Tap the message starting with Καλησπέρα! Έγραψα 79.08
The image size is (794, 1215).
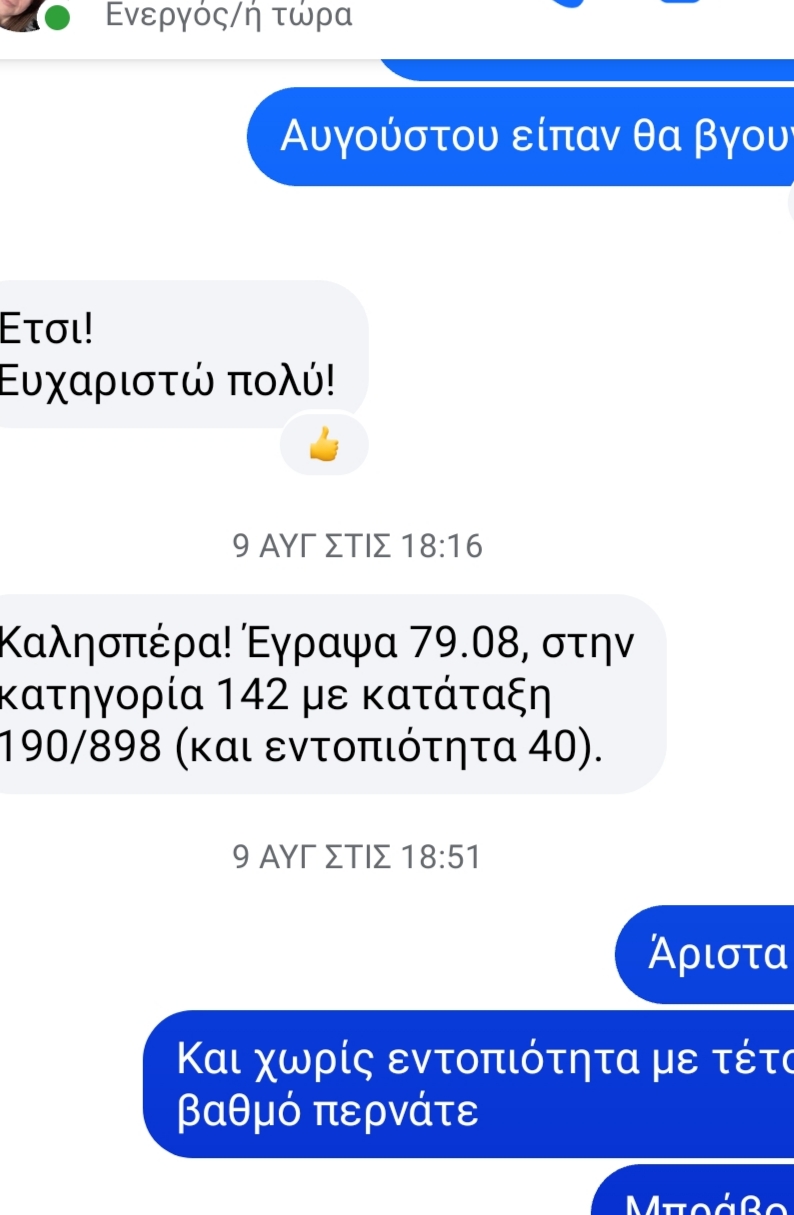click(x=320, y=694)
